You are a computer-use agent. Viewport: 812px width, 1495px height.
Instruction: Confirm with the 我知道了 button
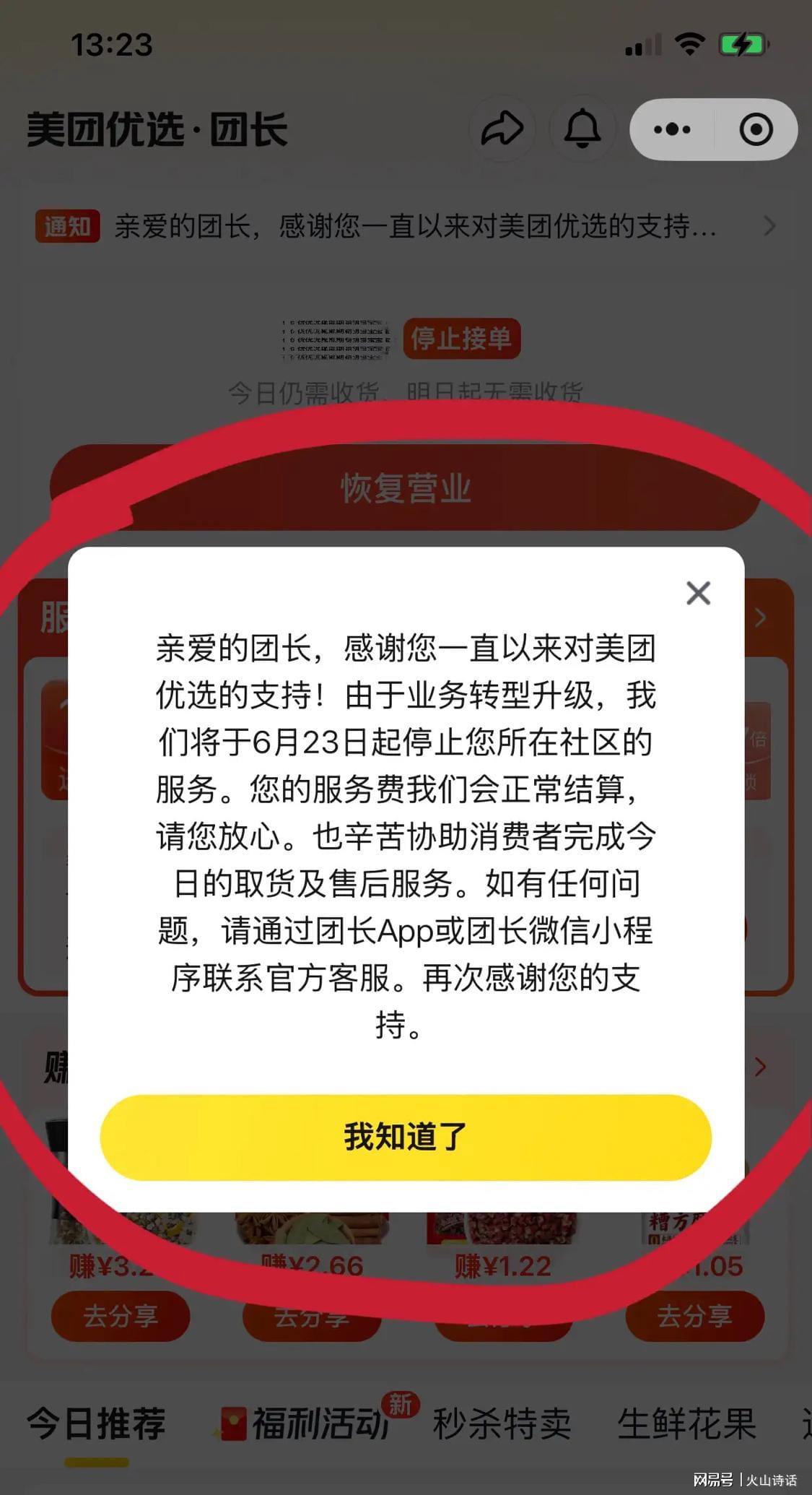[406, 1137]
